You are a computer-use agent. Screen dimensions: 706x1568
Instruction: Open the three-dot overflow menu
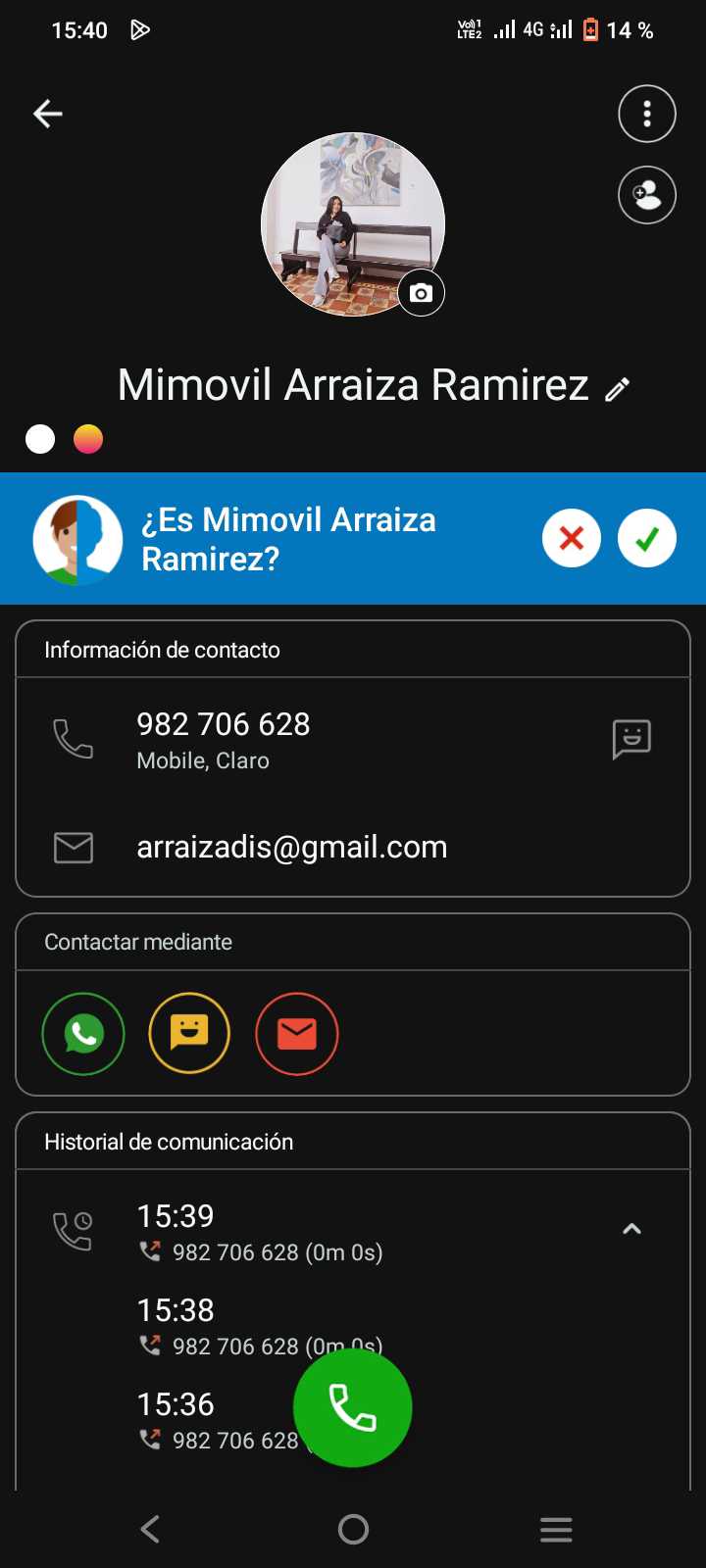pos(647,114)
